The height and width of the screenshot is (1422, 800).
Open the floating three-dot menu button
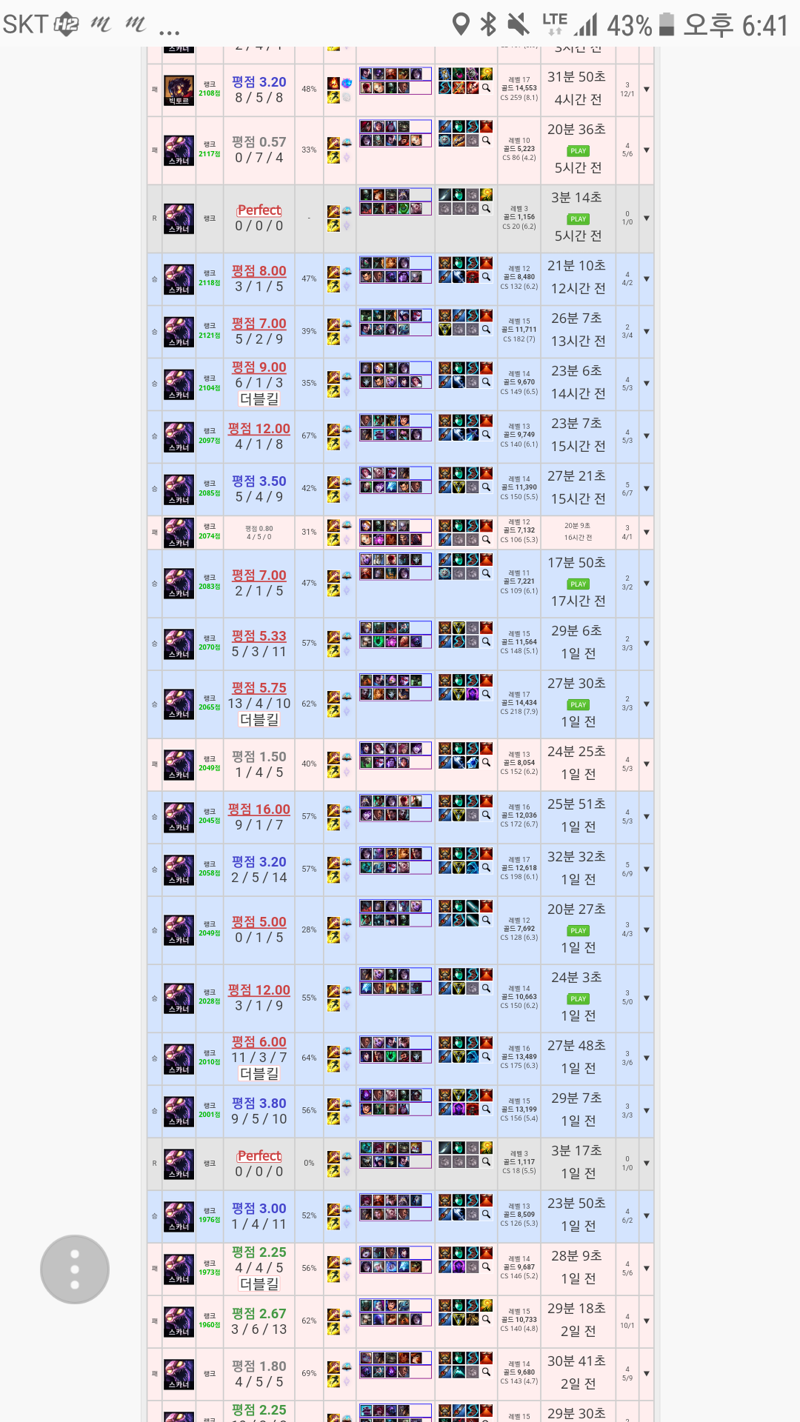(75, 1269)
